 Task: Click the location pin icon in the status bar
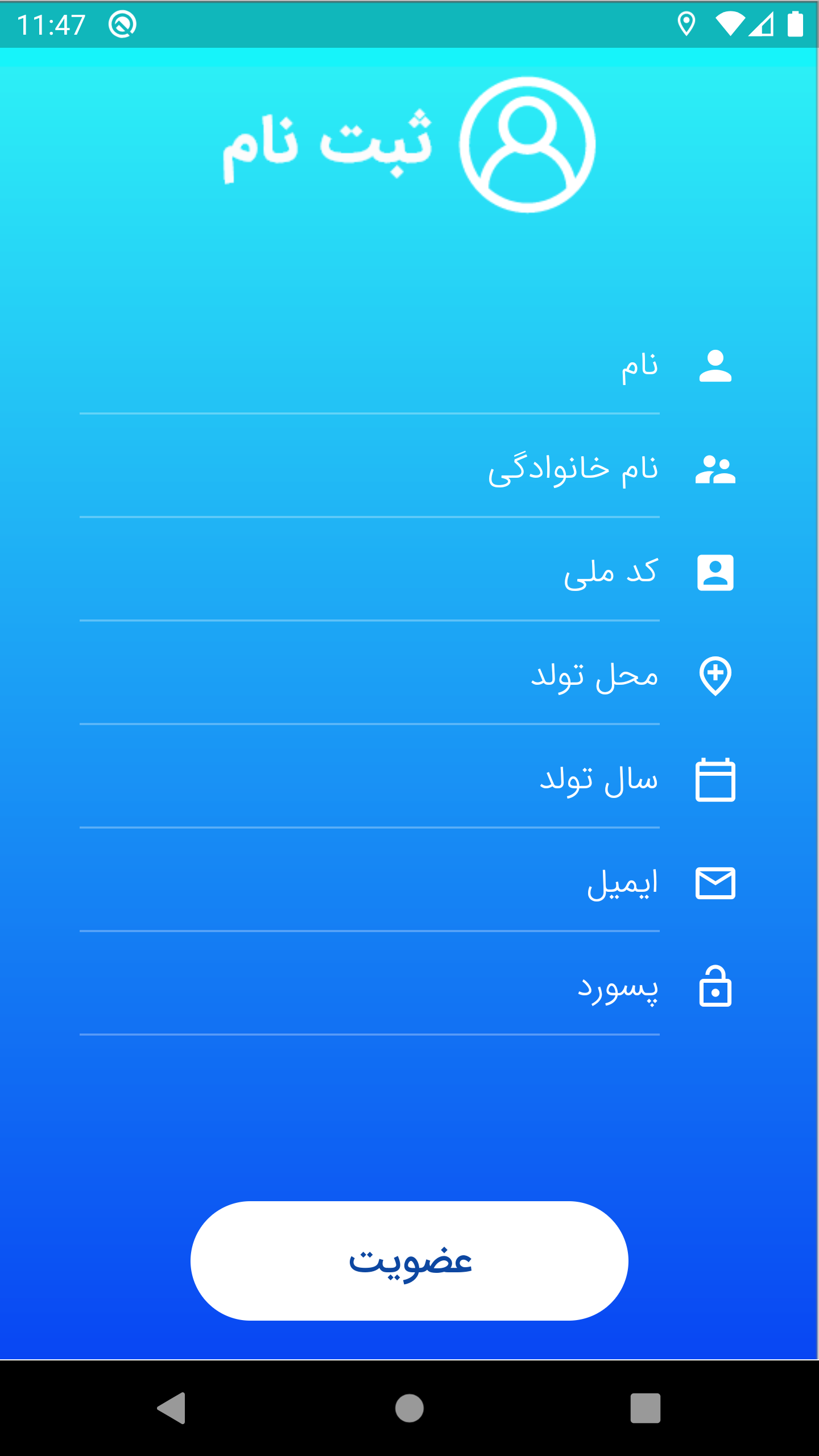(x=687, y=23)
